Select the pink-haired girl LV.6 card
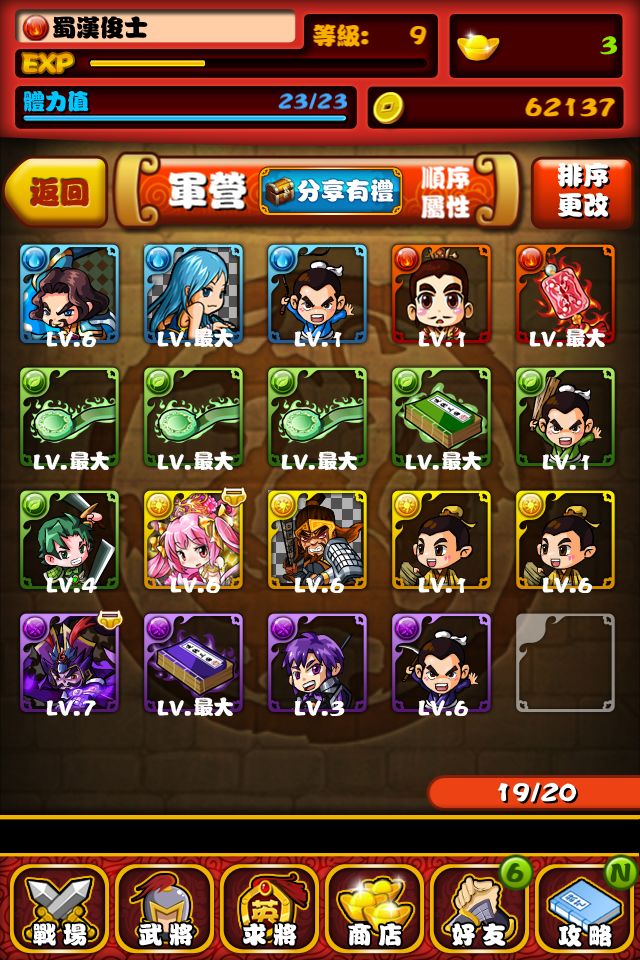 pos(194,541)
